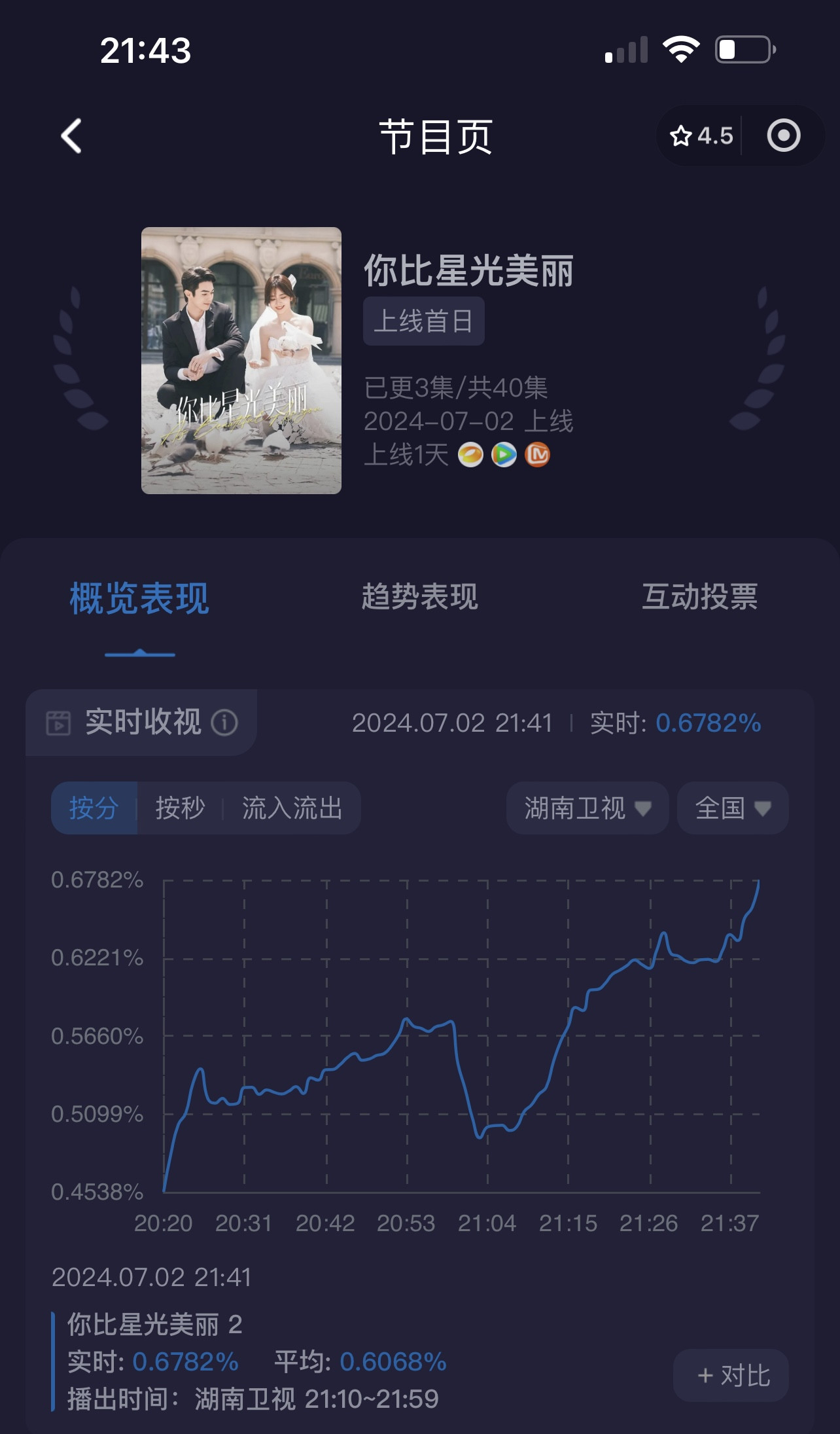Tap the mini program close circle icon

tap(783, 136)
